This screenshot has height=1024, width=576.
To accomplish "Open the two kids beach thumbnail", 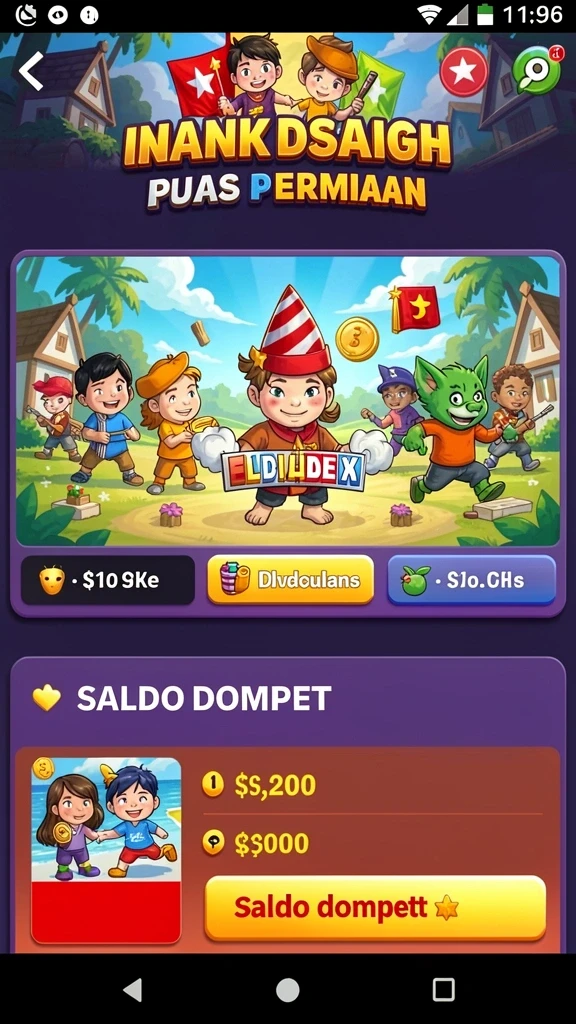I will coord(106,850).
